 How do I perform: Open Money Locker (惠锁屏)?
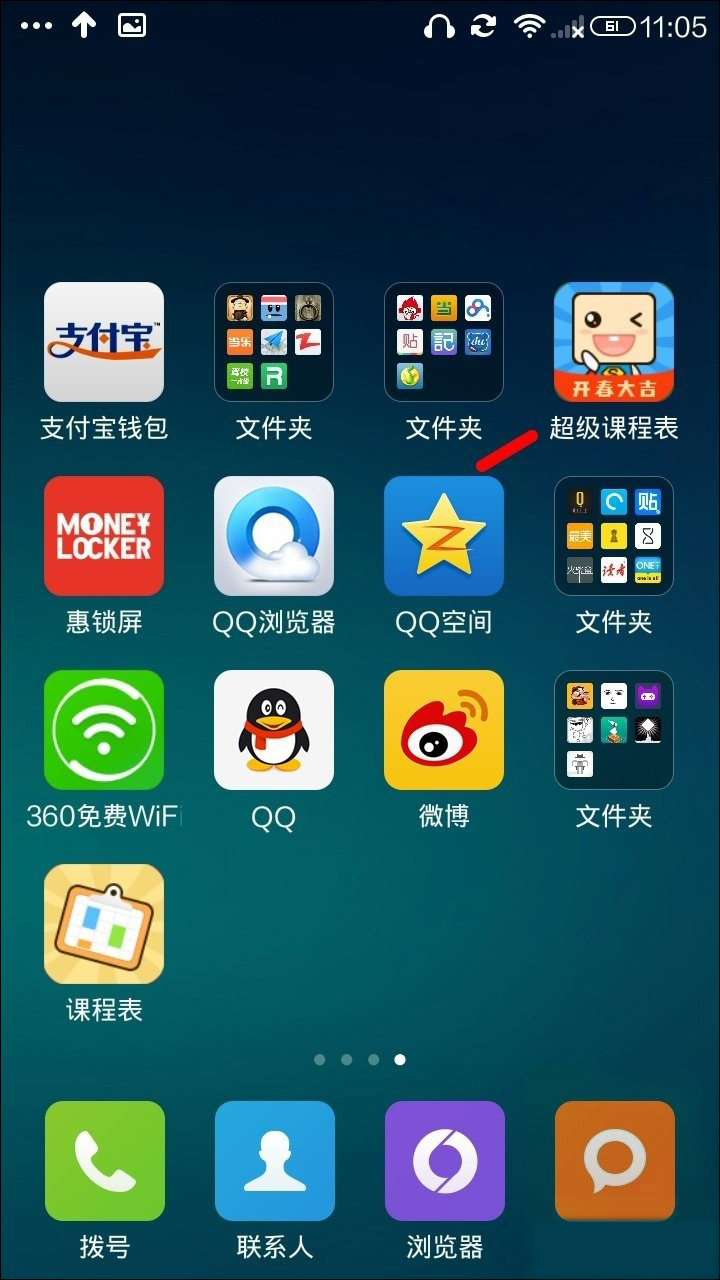pos(103,535)
